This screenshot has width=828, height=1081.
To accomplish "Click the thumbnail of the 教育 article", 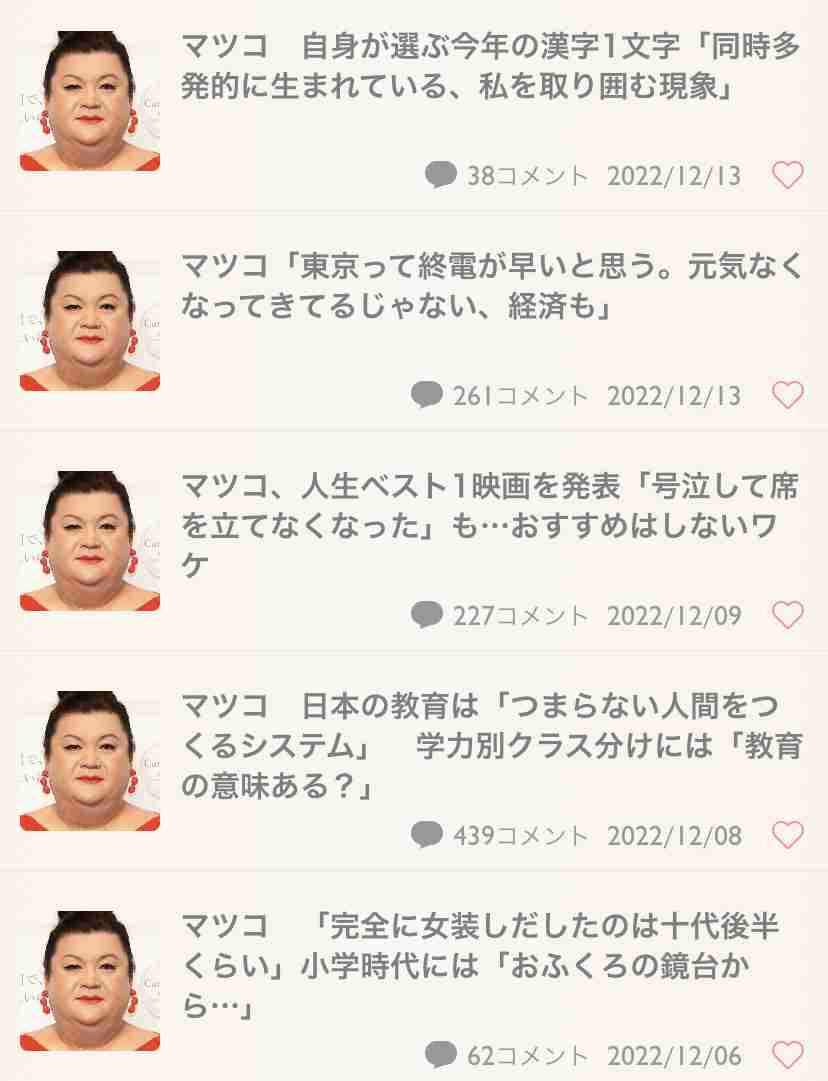I will click(x=89, y=760).
